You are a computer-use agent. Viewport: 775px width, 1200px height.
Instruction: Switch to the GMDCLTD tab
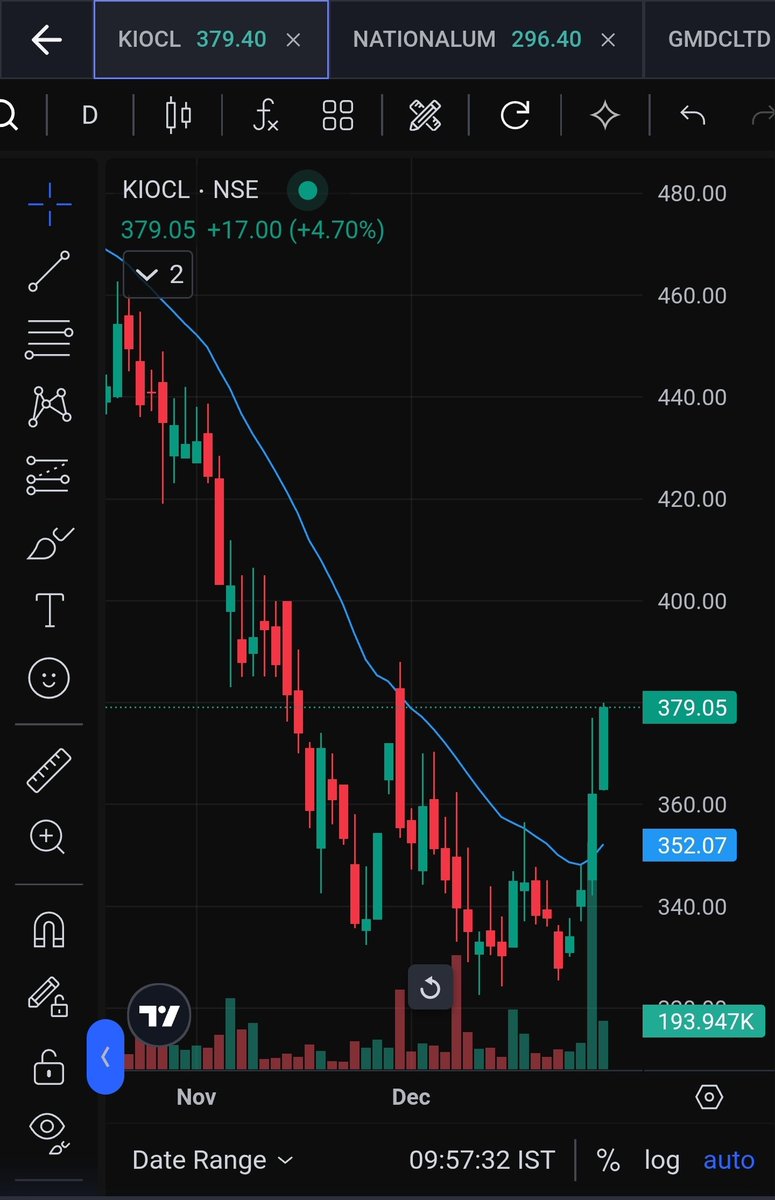720,40
